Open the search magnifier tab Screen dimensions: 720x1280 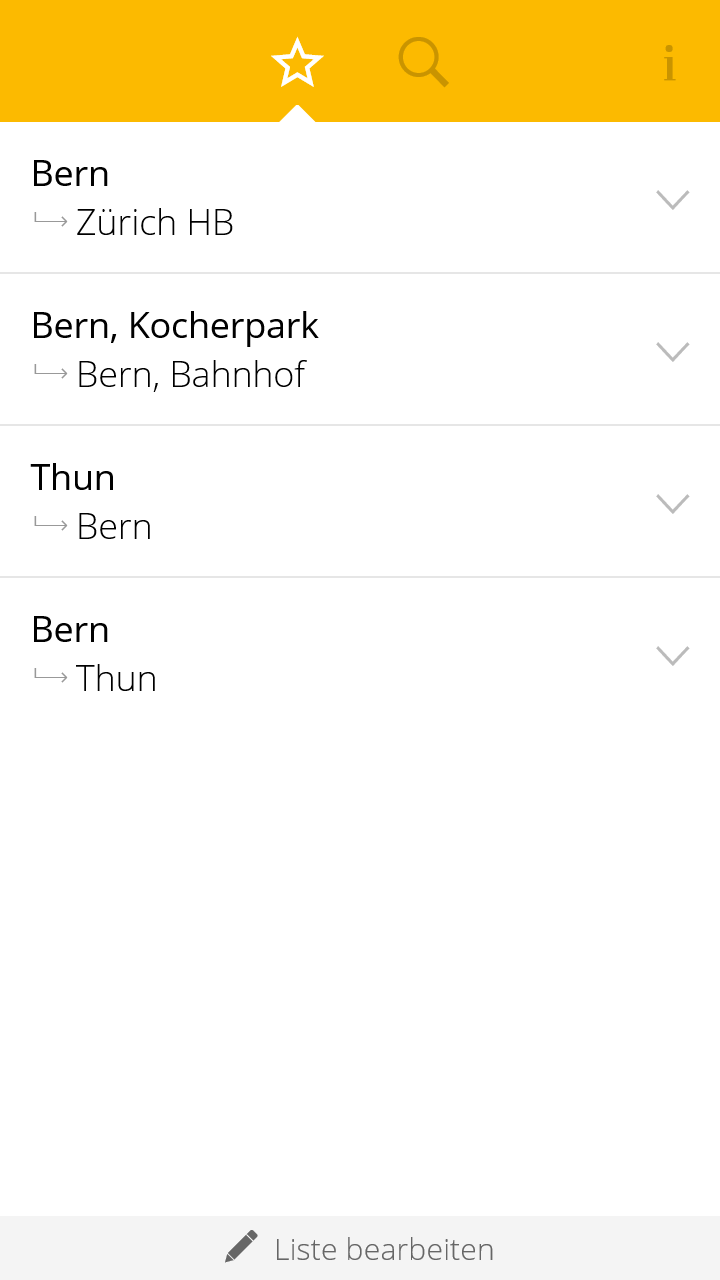423,63
